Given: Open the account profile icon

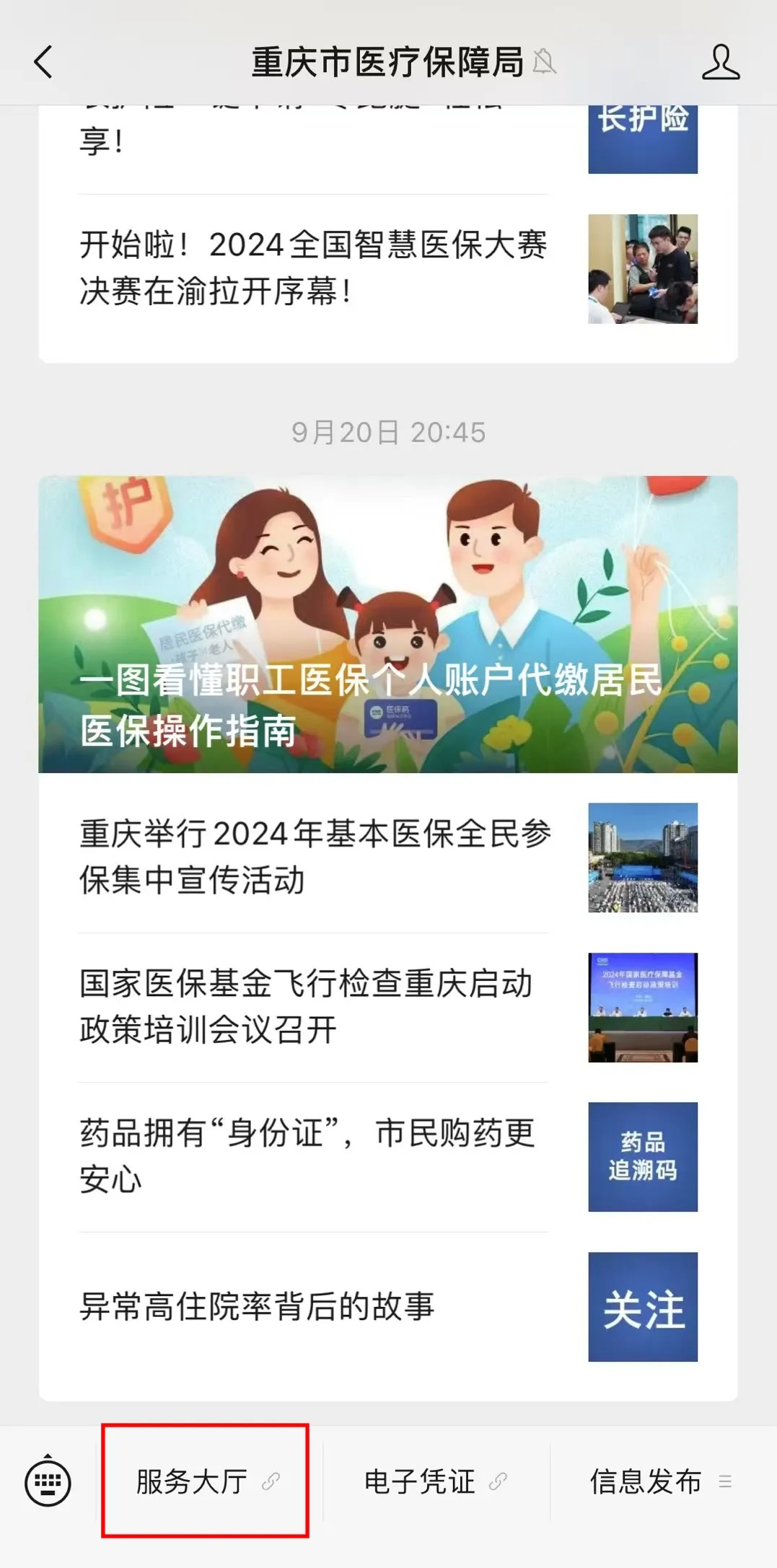Looking at the screenshot, I should coord(720,62).
